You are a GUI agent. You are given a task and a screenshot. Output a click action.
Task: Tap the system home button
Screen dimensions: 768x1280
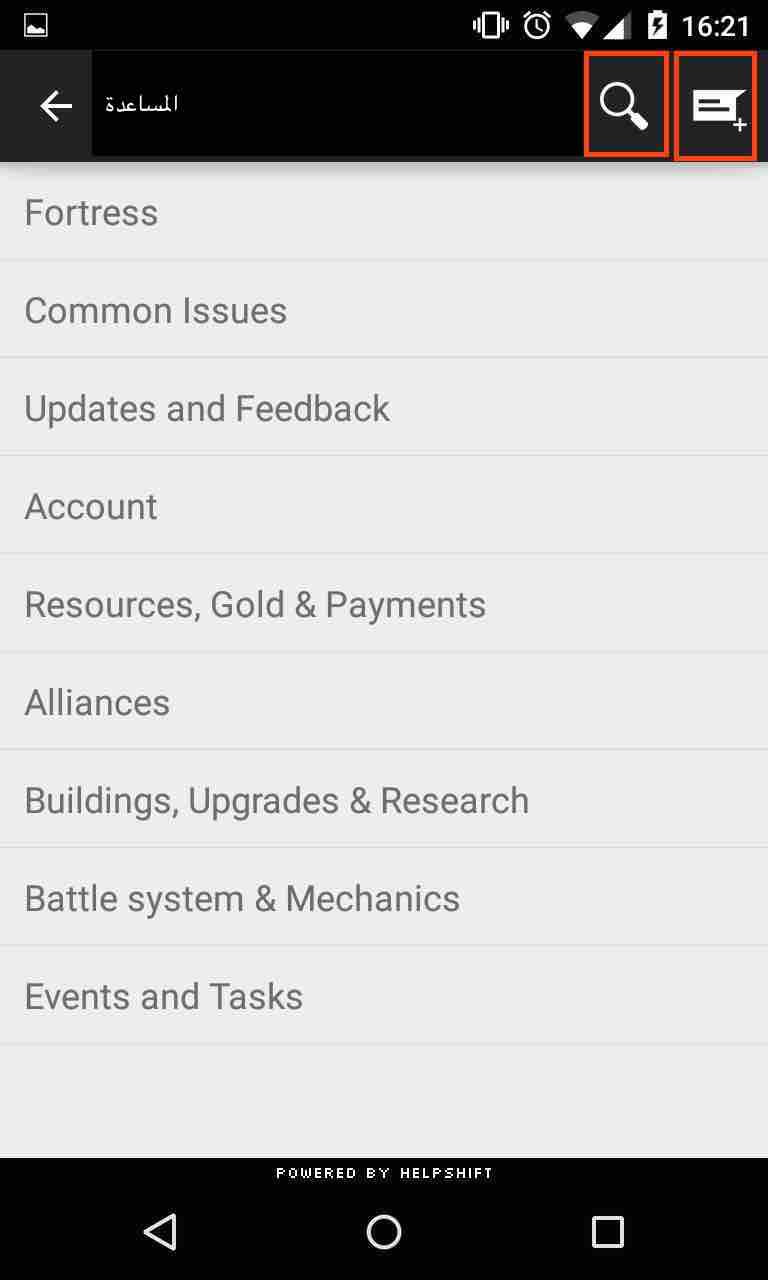[384, 1231]
